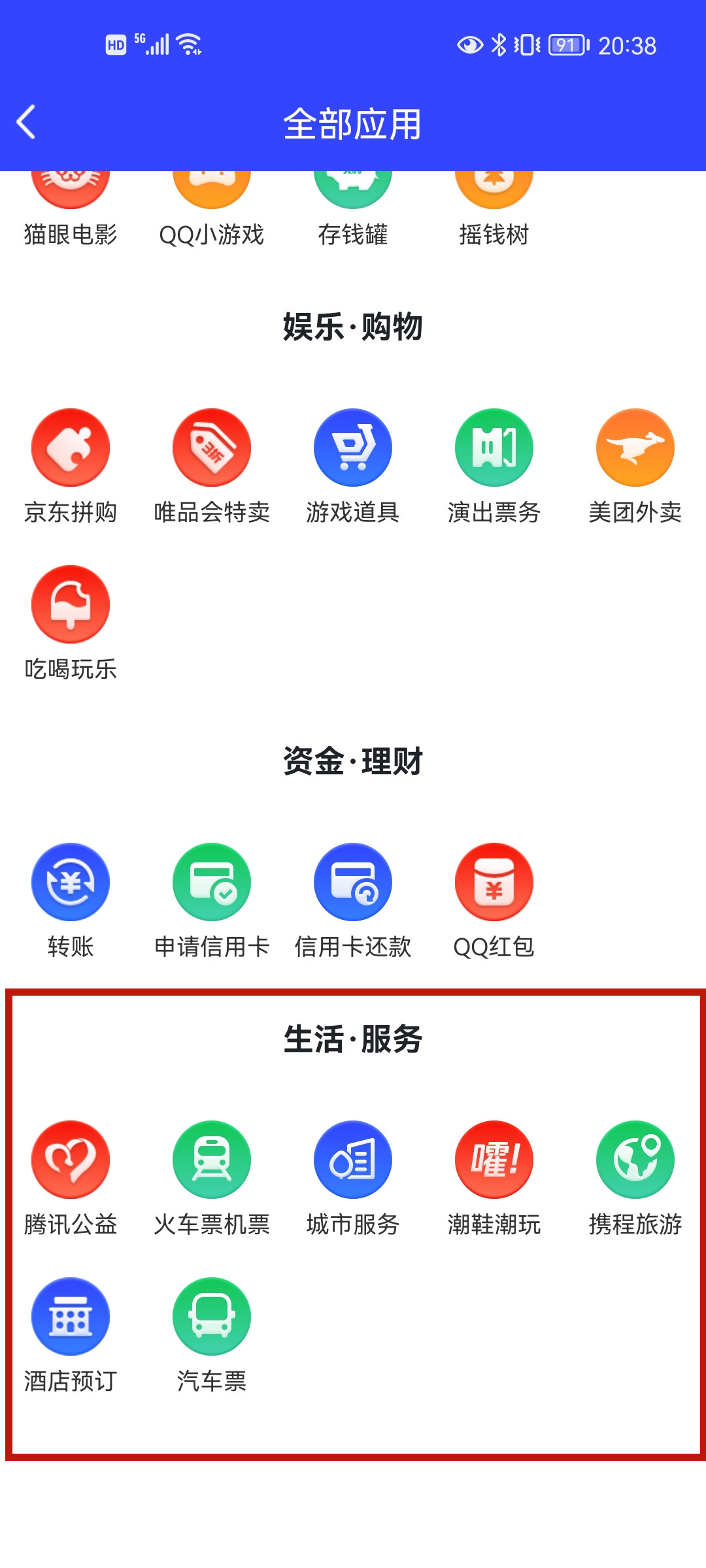Launch 美团外卖 food delivery

(635, 464)
